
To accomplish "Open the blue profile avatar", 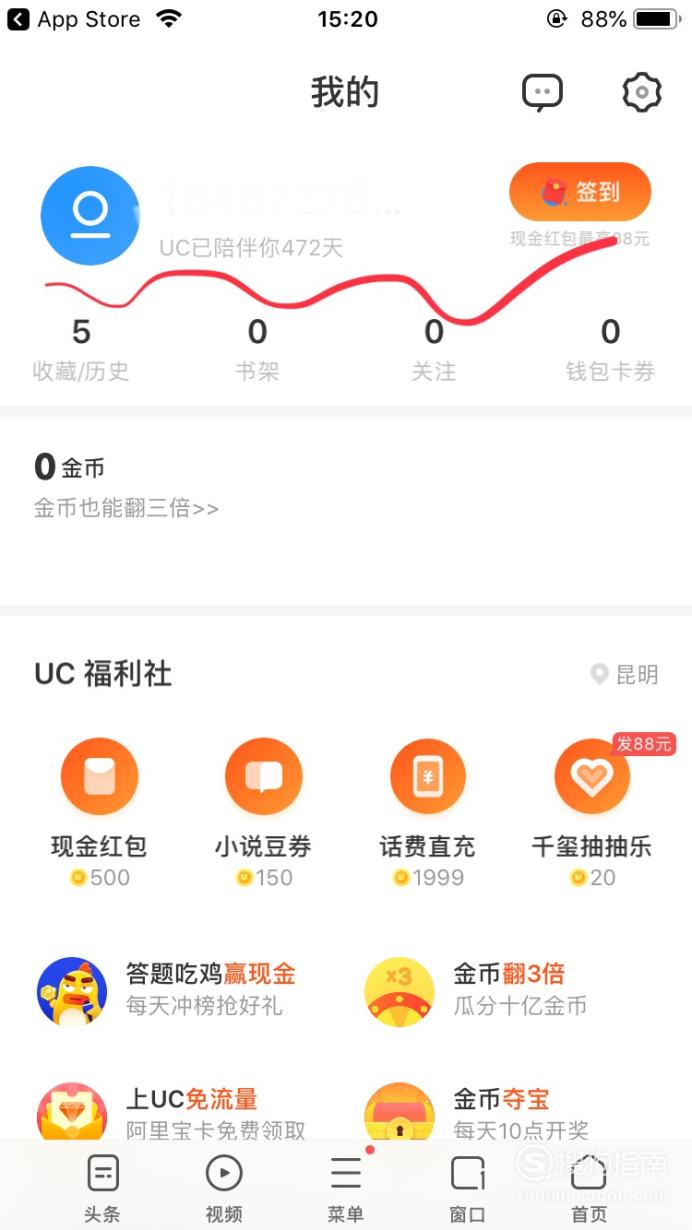I will 89,215.
